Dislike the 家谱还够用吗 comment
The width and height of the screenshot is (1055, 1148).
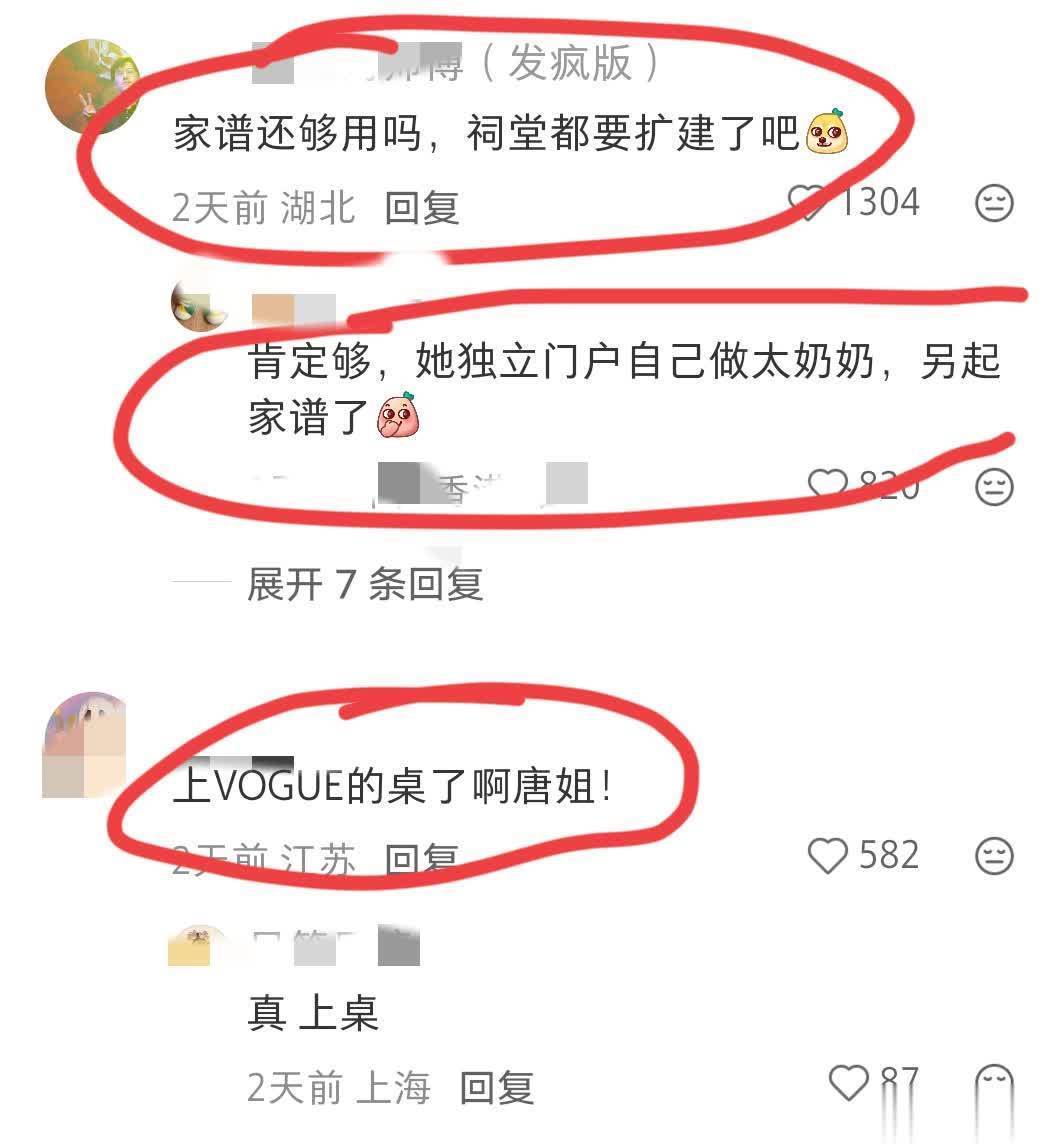click(993, 203)
